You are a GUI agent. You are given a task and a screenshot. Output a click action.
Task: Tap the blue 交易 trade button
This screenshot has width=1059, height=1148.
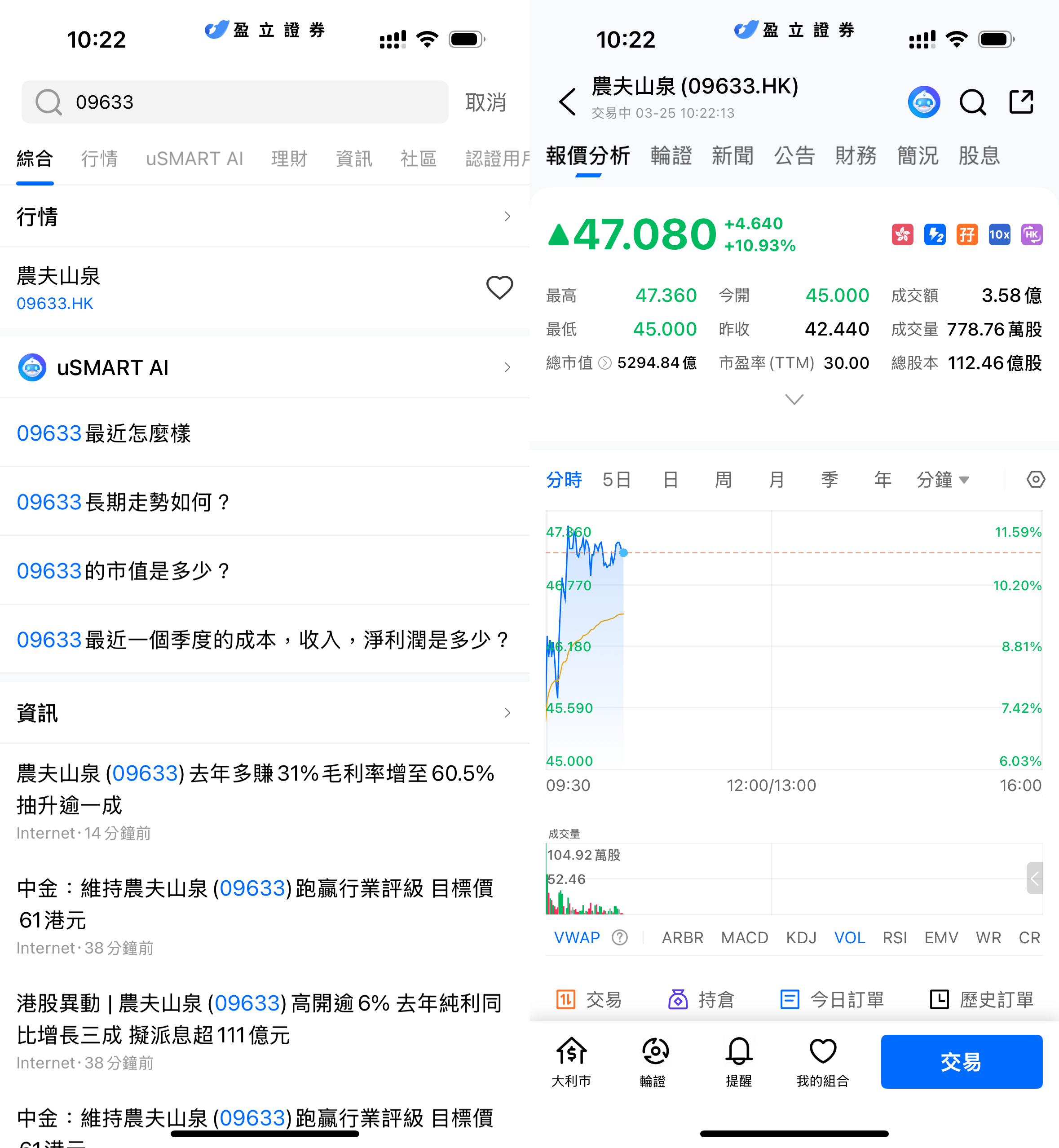[961, 1061]
